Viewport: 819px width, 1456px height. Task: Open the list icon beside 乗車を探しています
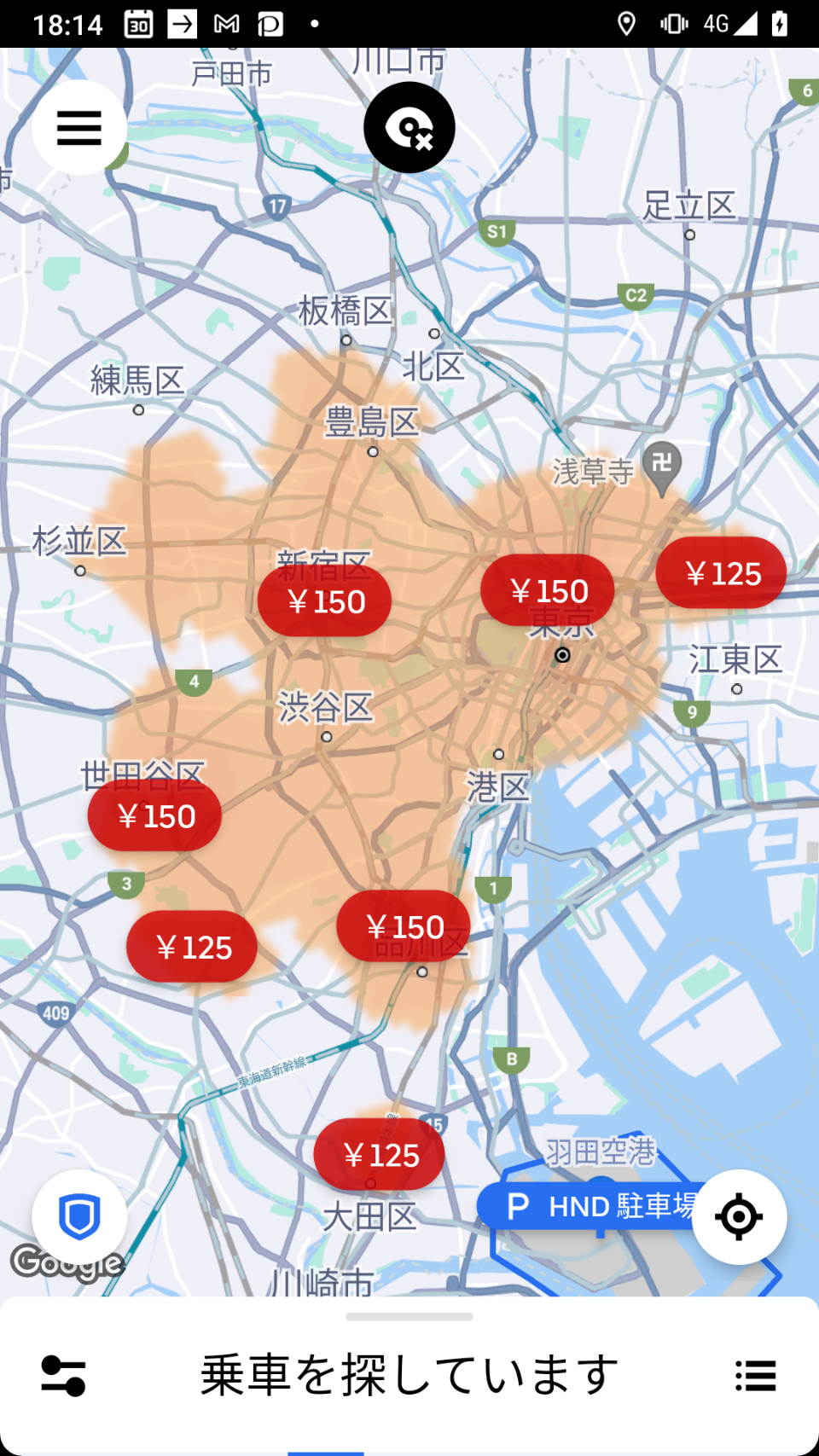(x=756, y=1376)
